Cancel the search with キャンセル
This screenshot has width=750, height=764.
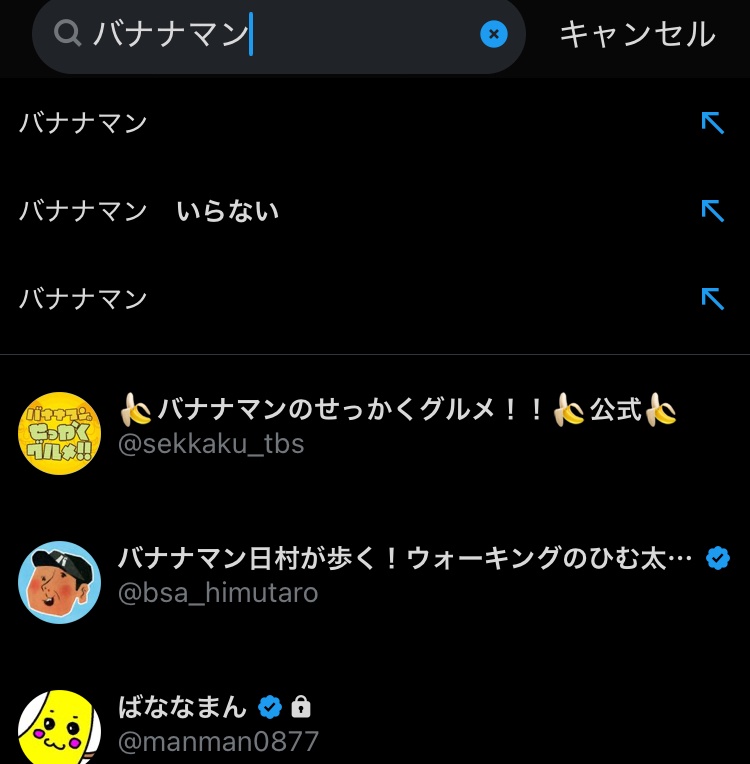click(x=637, y=35)
